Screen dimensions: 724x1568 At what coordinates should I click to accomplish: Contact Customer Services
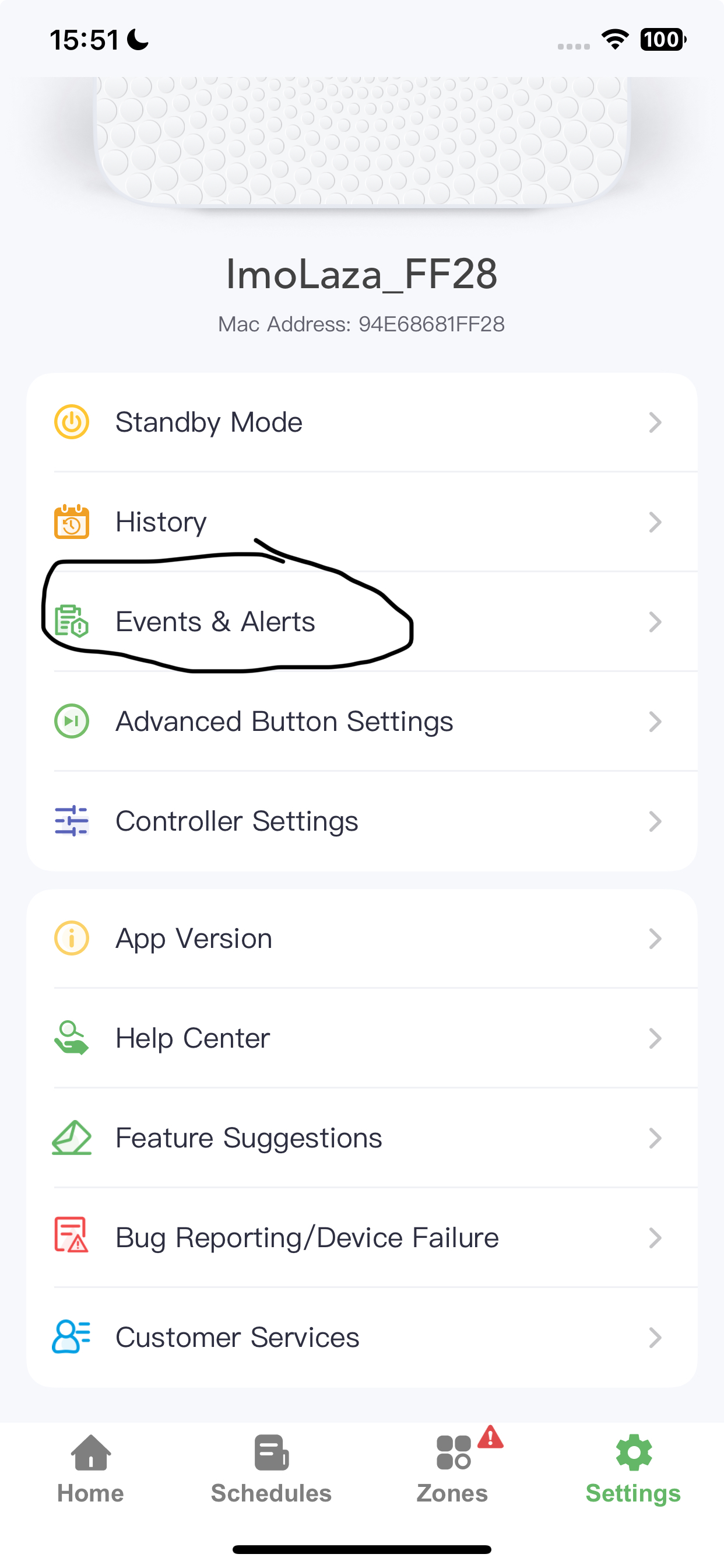(362, 1338)
